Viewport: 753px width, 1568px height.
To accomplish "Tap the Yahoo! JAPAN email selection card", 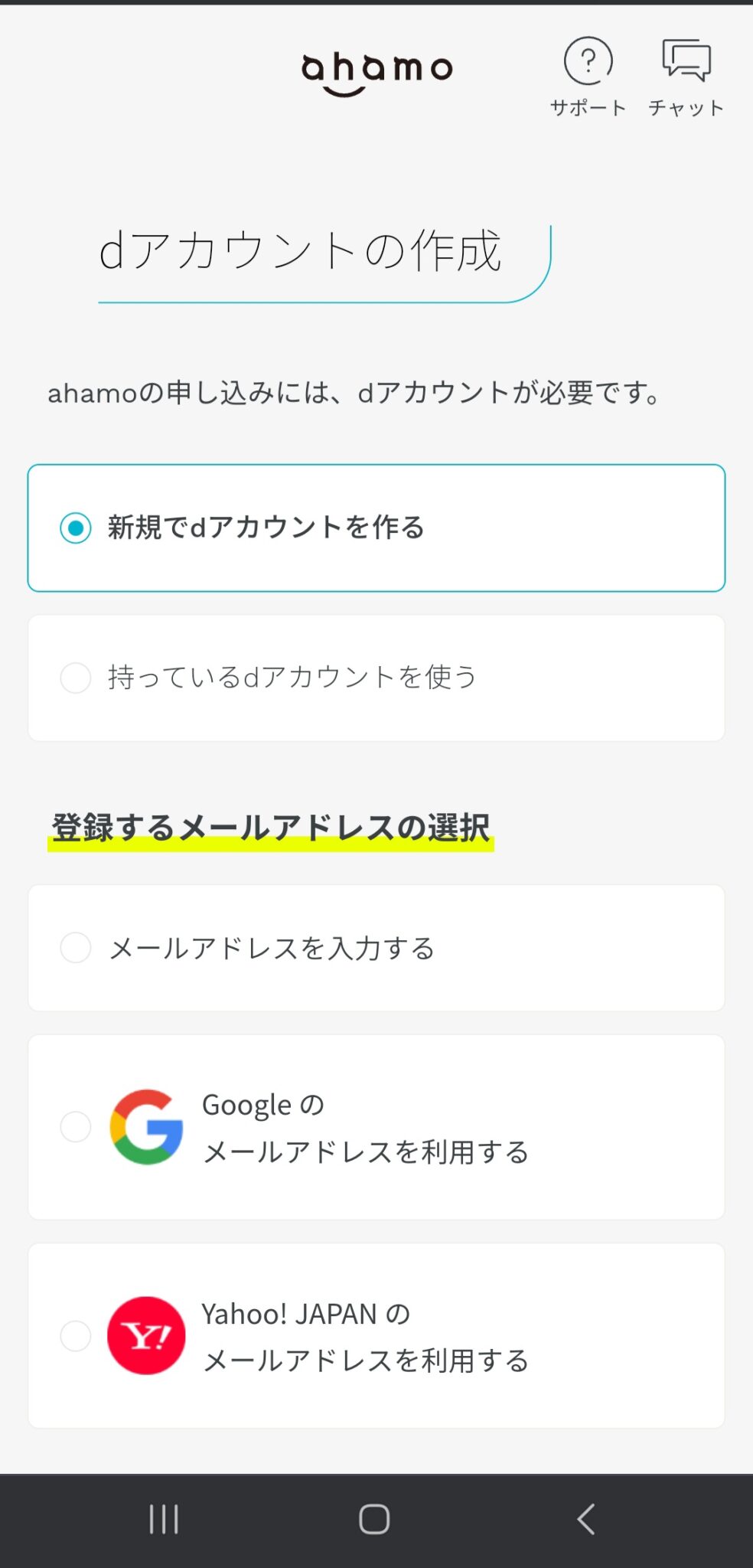I will (x=376, y=1336).
